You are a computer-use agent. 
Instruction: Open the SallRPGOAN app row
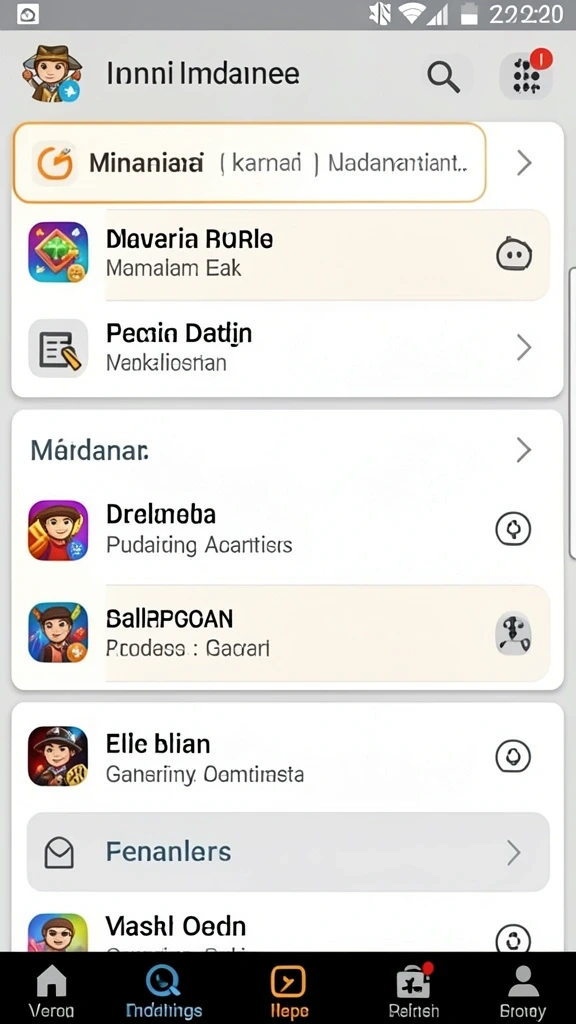point(287,633)
